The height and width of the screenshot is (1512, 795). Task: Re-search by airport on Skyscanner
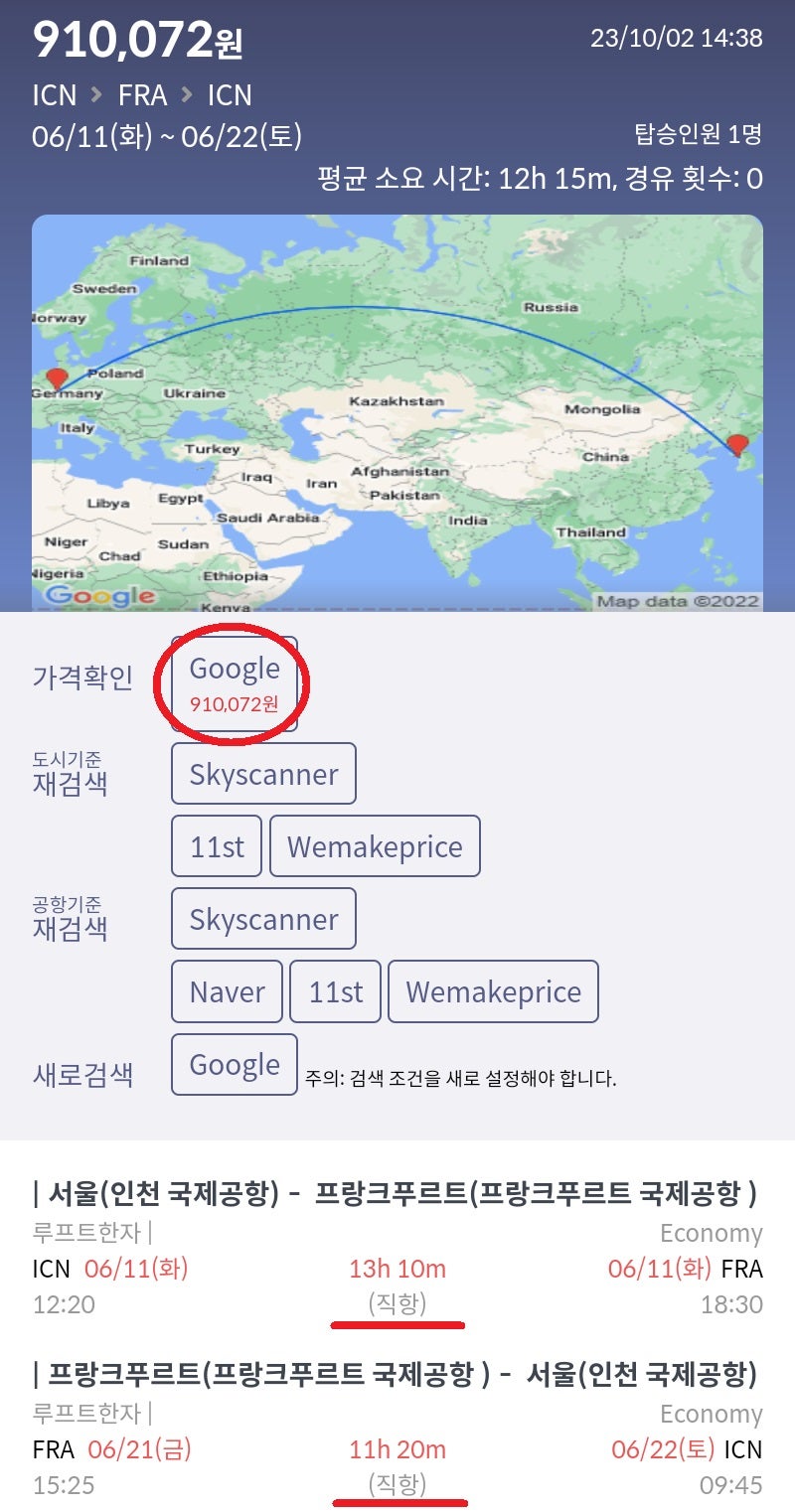pyautogui.click(x=263, y=919)
